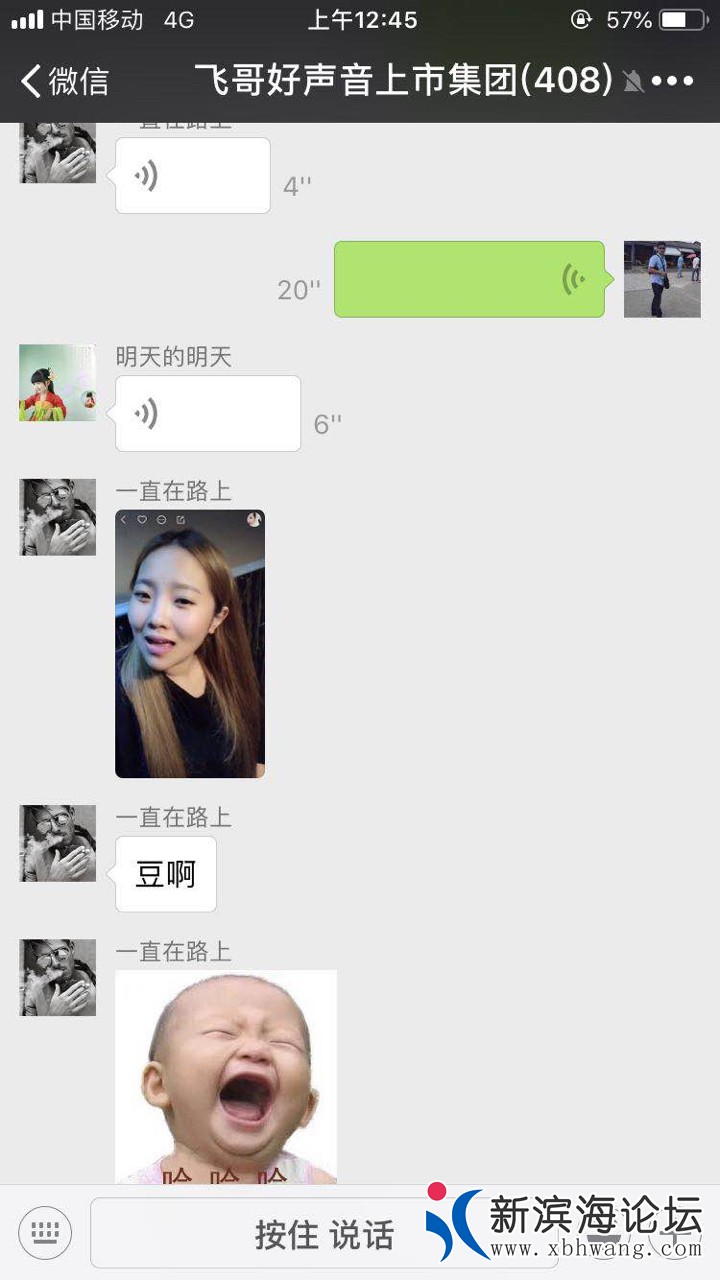Open the photo of the long-haired woman
The height and width of the screenshot is (1280, 720).
(x=190, y=644)
